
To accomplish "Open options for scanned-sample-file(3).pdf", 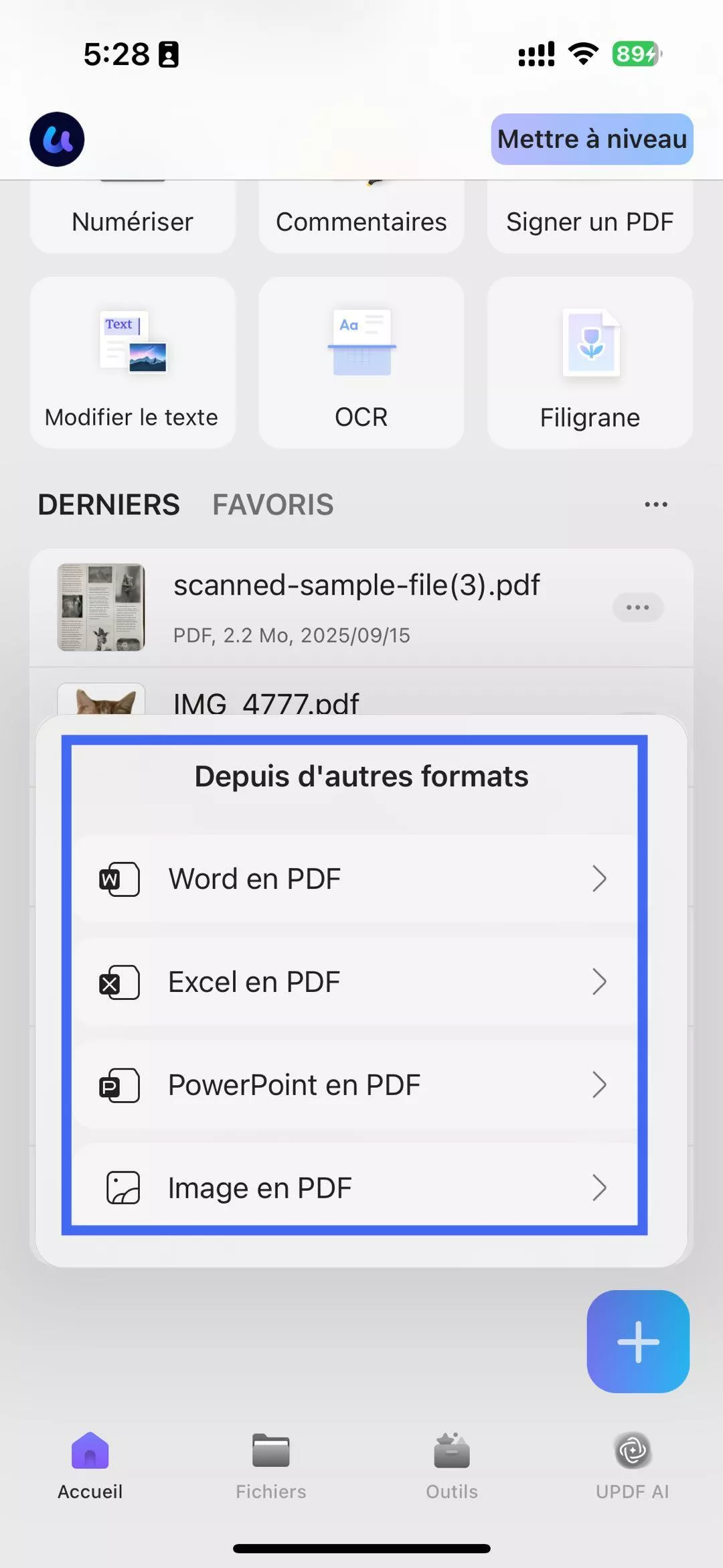I will point(637,608).
